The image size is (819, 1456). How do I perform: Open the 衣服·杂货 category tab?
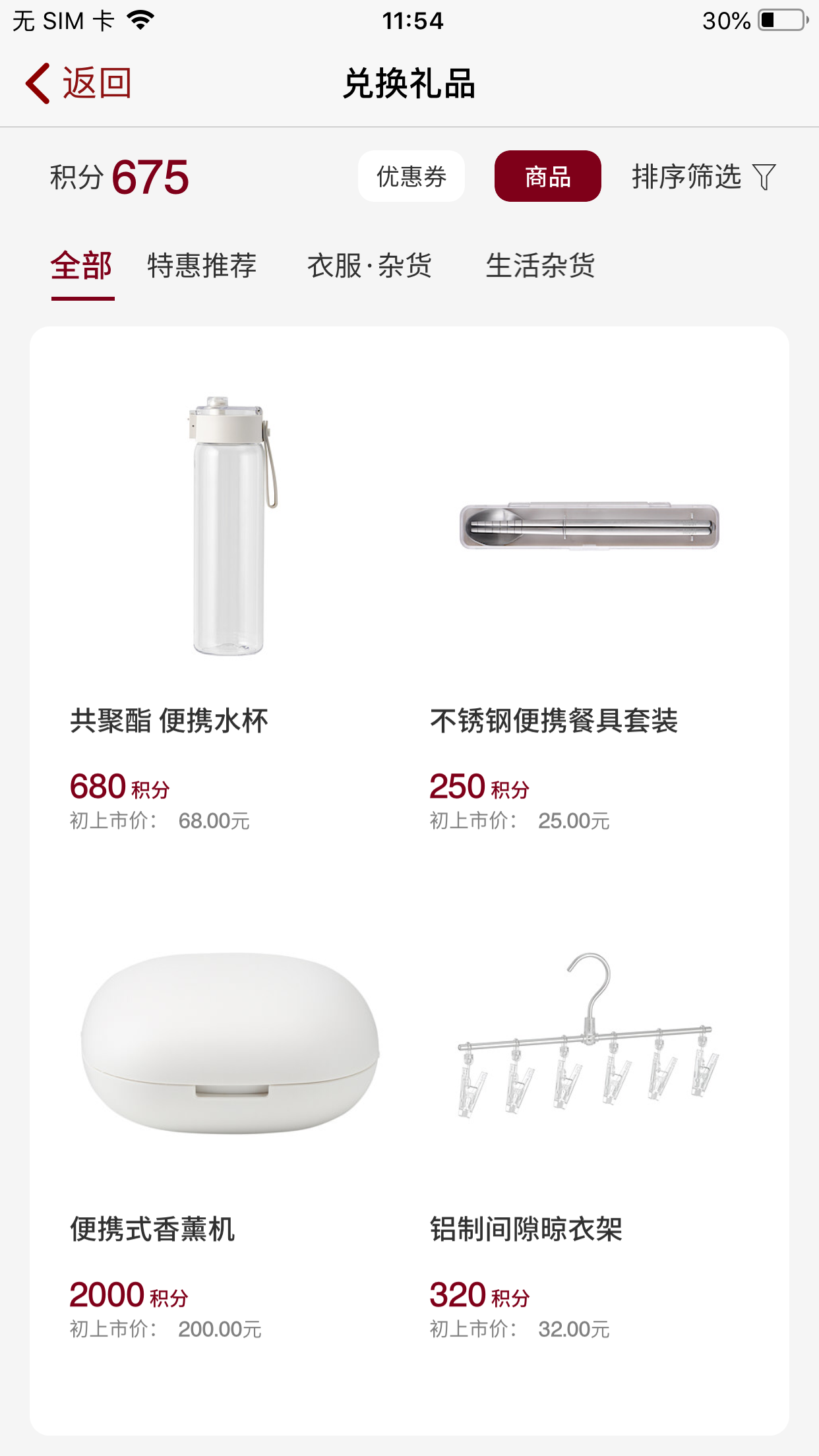point(369,266)
